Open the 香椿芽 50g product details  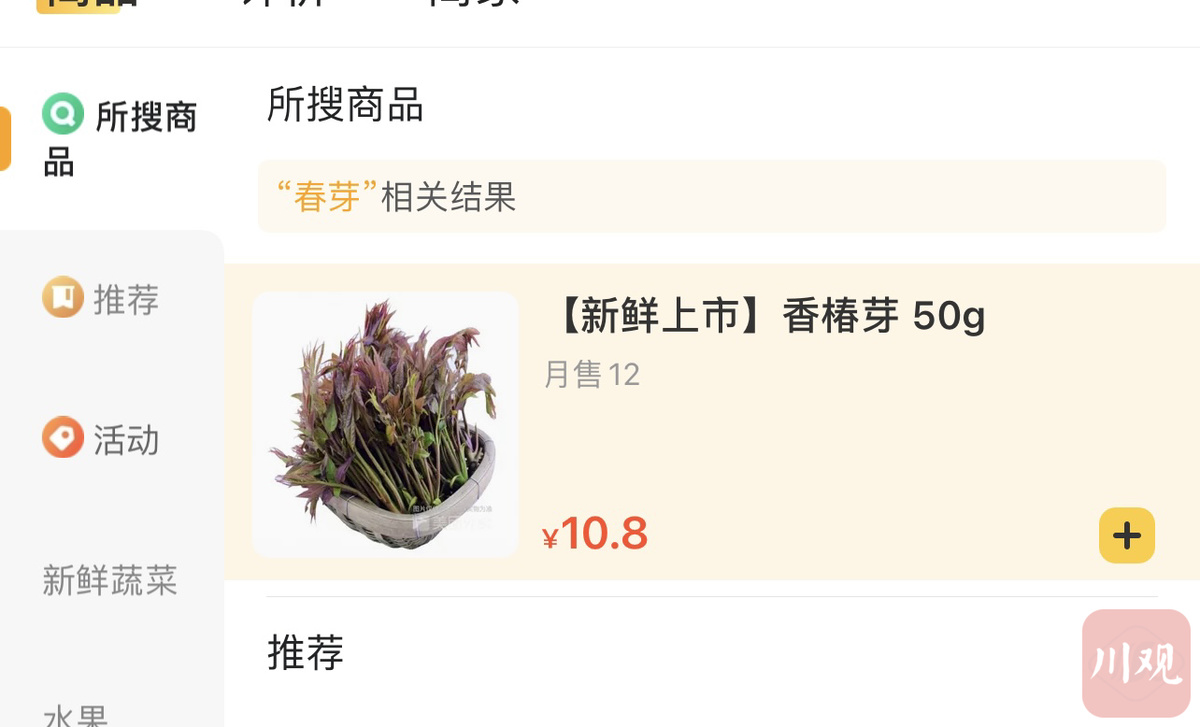click(767, 318)
